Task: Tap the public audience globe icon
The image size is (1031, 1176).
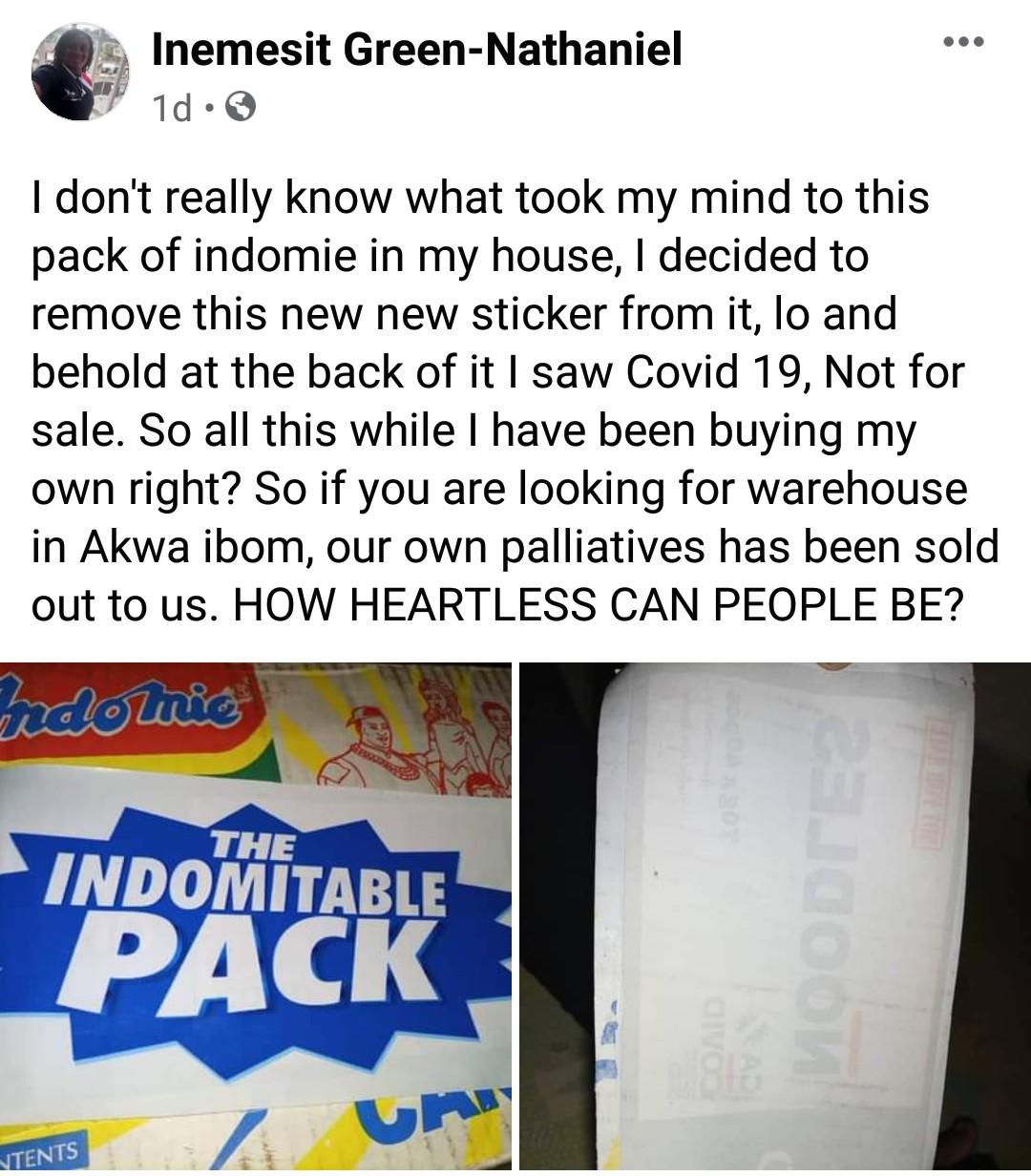Action: coord(240,109)
